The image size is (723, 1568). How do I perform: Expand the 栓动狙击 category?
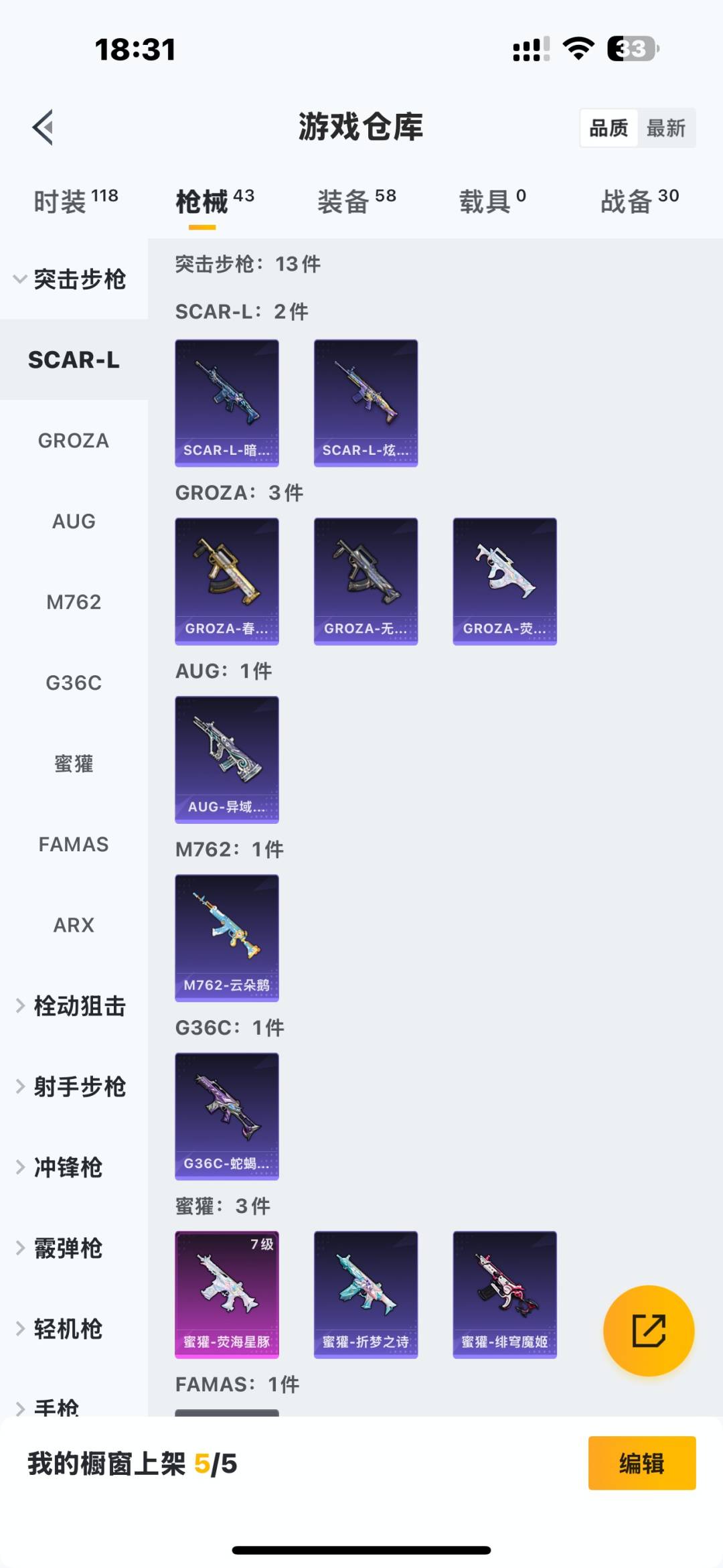click(70, 1006)
